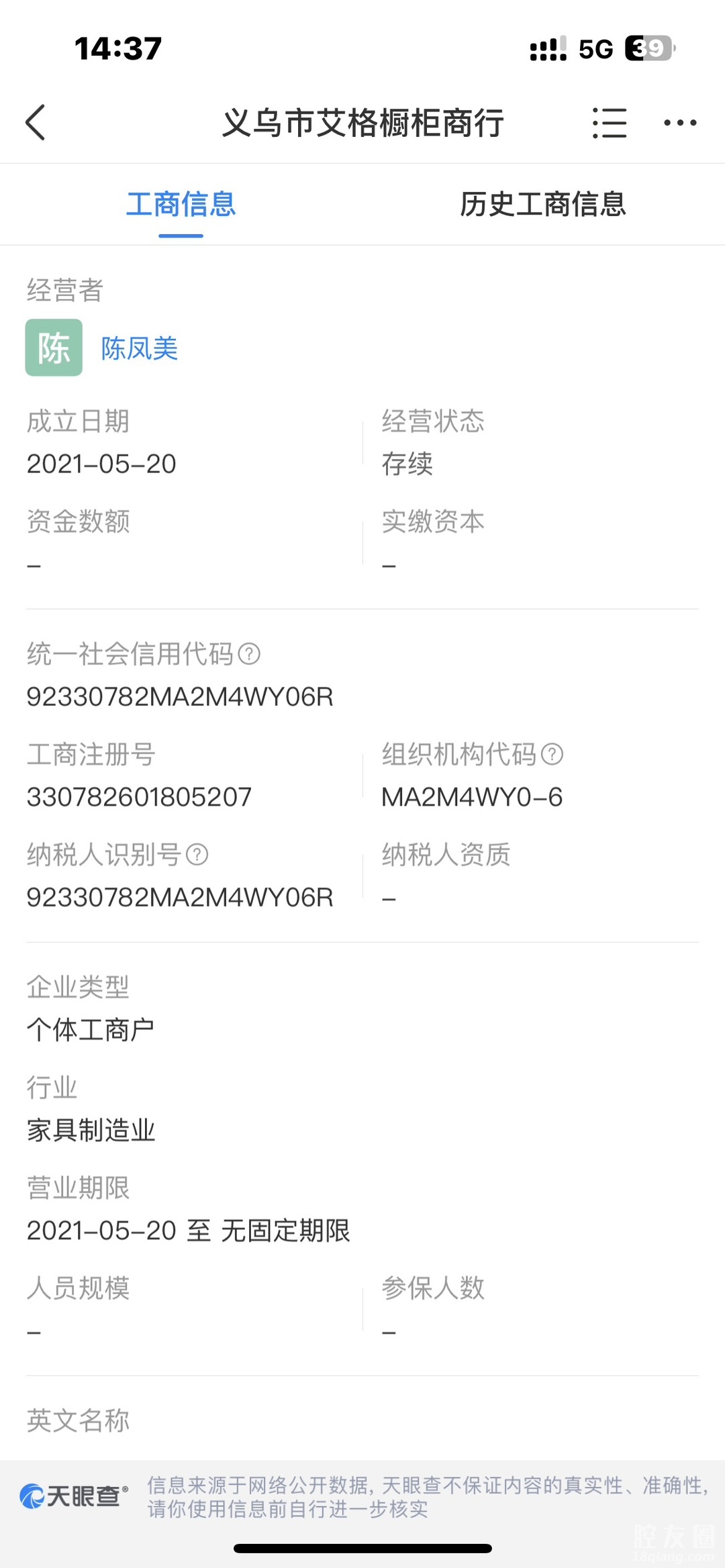Tap the help icon beside 统一社会信用代码
Viewport: 725px width, 1568px height.
[249, 654]
